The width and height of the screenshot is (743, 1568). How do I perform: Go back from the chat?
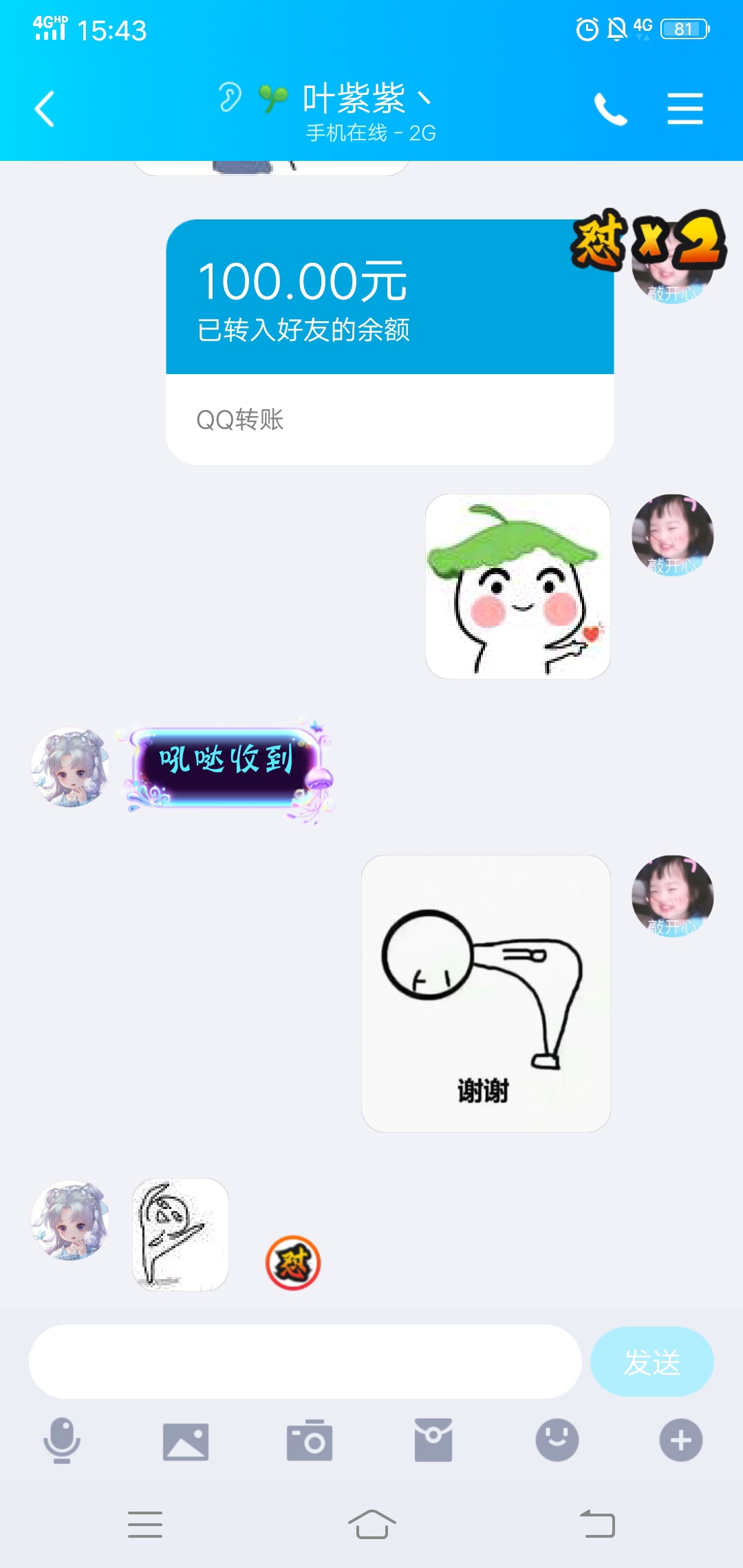(45, 109)
